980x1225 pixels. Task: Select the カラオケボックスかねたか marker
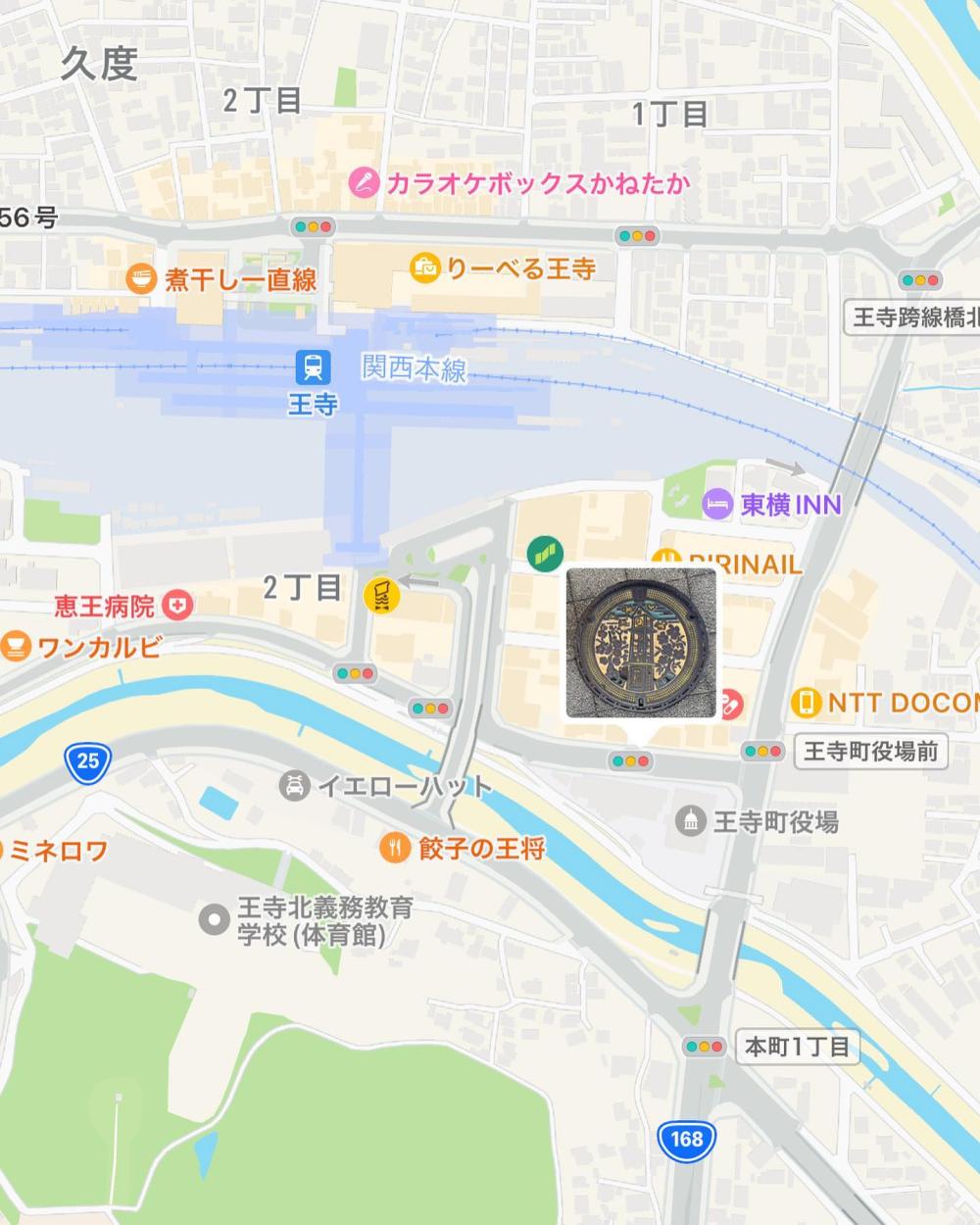(x=365, y=182)
